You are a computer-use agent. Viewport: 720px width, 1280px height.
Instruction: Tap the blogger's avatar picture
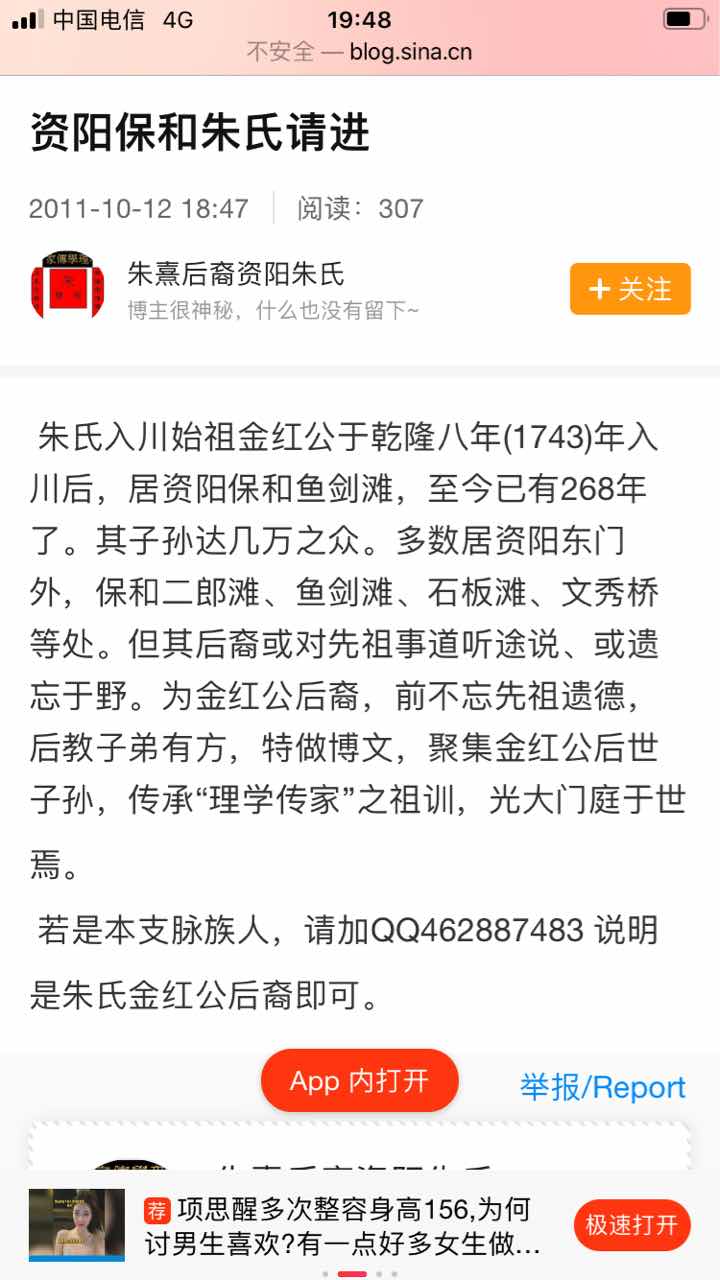67,287
